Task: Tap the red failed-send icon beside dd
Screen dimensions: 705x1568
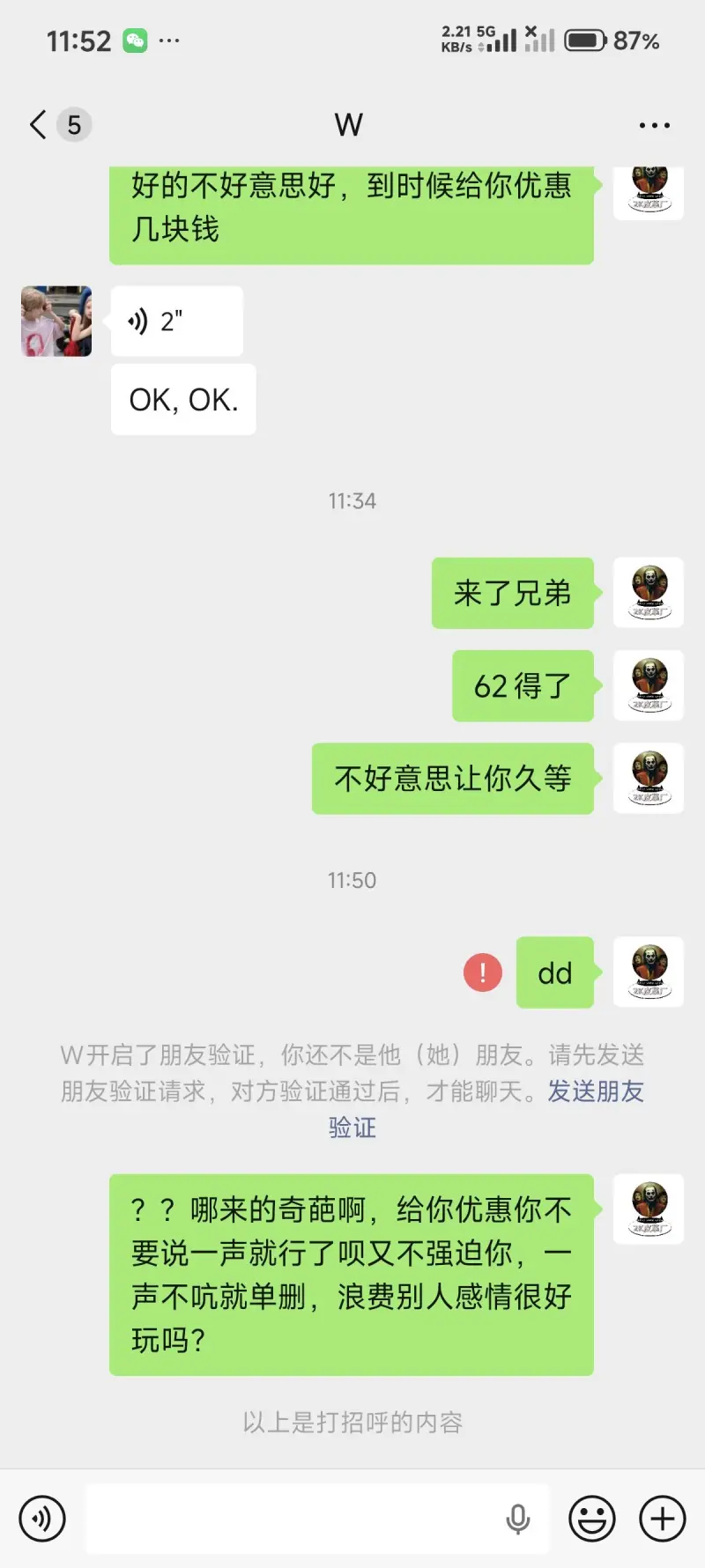Action: tap(482, 973)
